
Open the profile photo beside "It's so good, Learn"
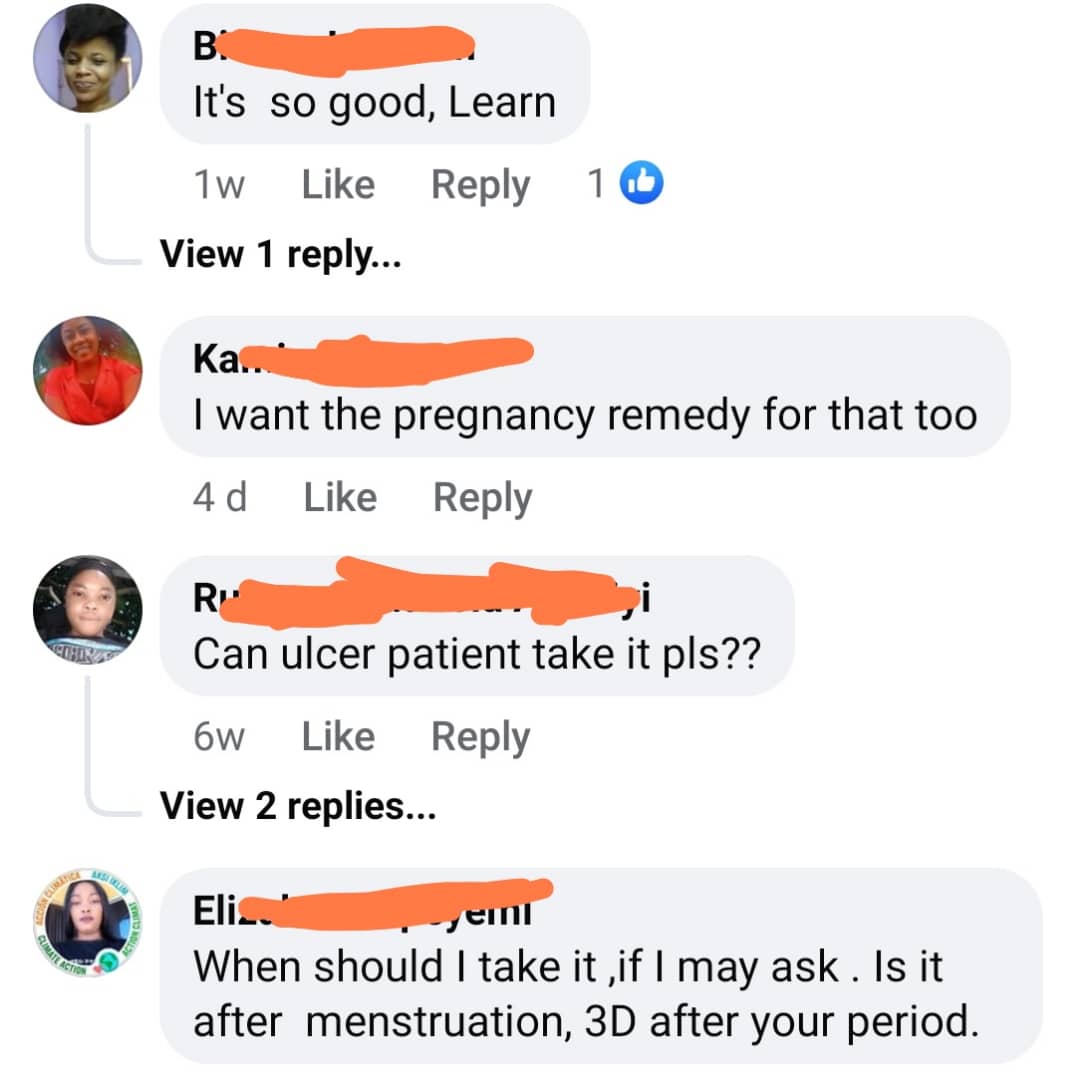[88, 58]
